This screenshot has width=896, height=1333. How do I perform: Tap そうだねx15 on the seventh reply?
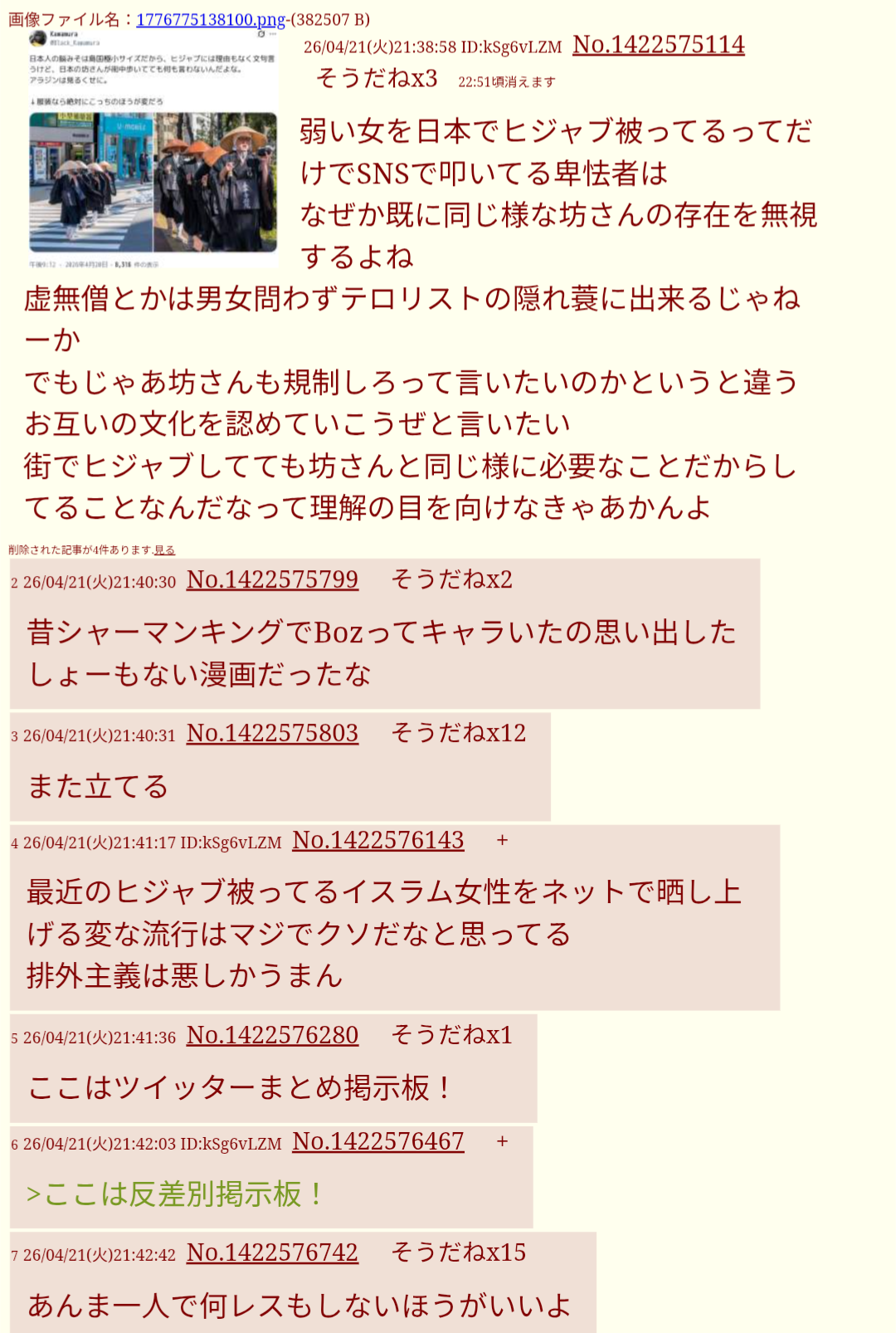458,1252
